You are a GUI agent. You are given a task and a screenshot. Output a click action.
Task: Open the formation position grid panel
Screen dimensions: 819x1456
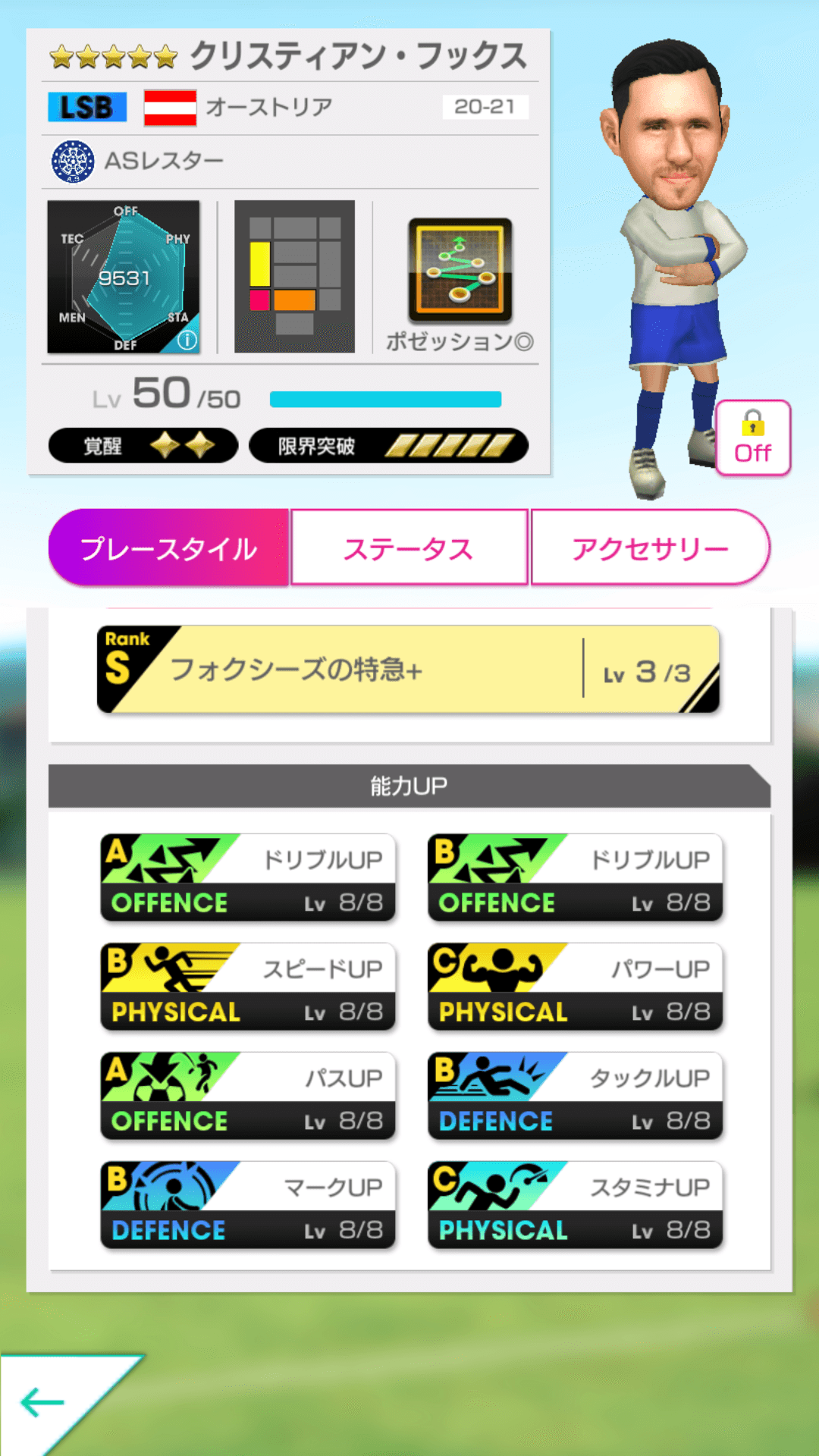click(296, 275)
